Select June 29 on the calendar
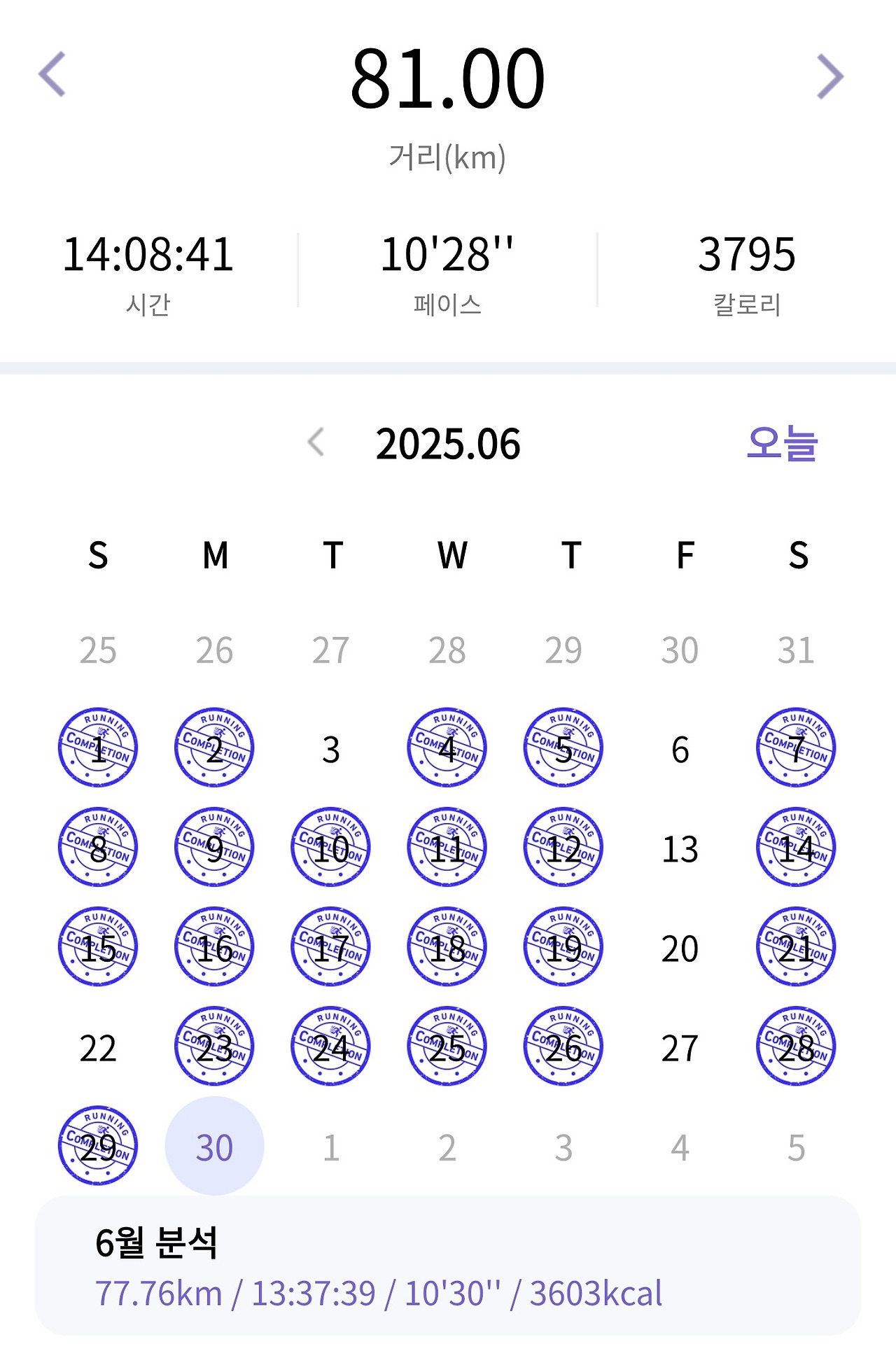896x1358 pixels. click(x=98, y=1146)
